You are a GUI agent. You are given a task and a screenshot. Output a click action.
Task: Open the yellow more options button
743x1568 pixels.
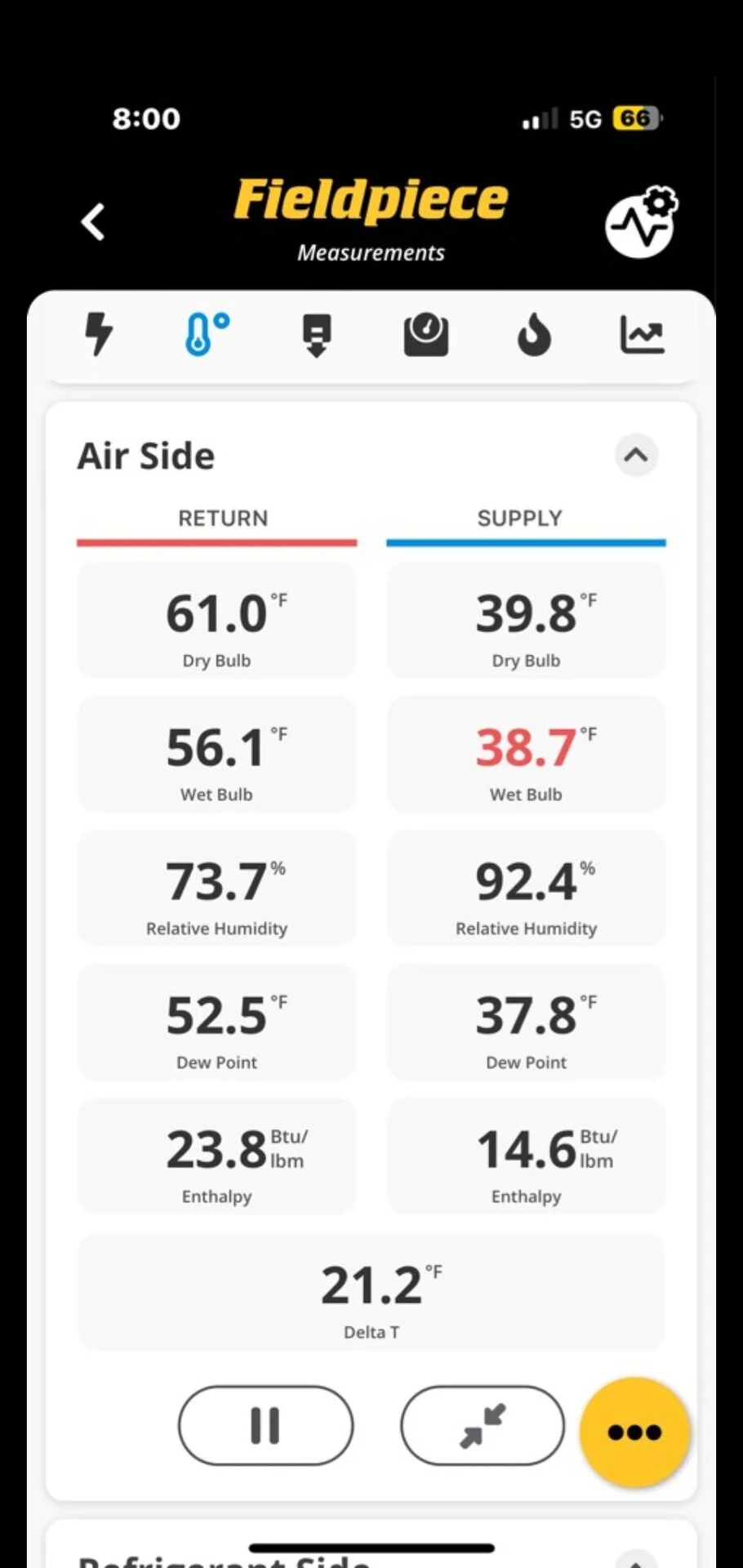coord(634,1432)
